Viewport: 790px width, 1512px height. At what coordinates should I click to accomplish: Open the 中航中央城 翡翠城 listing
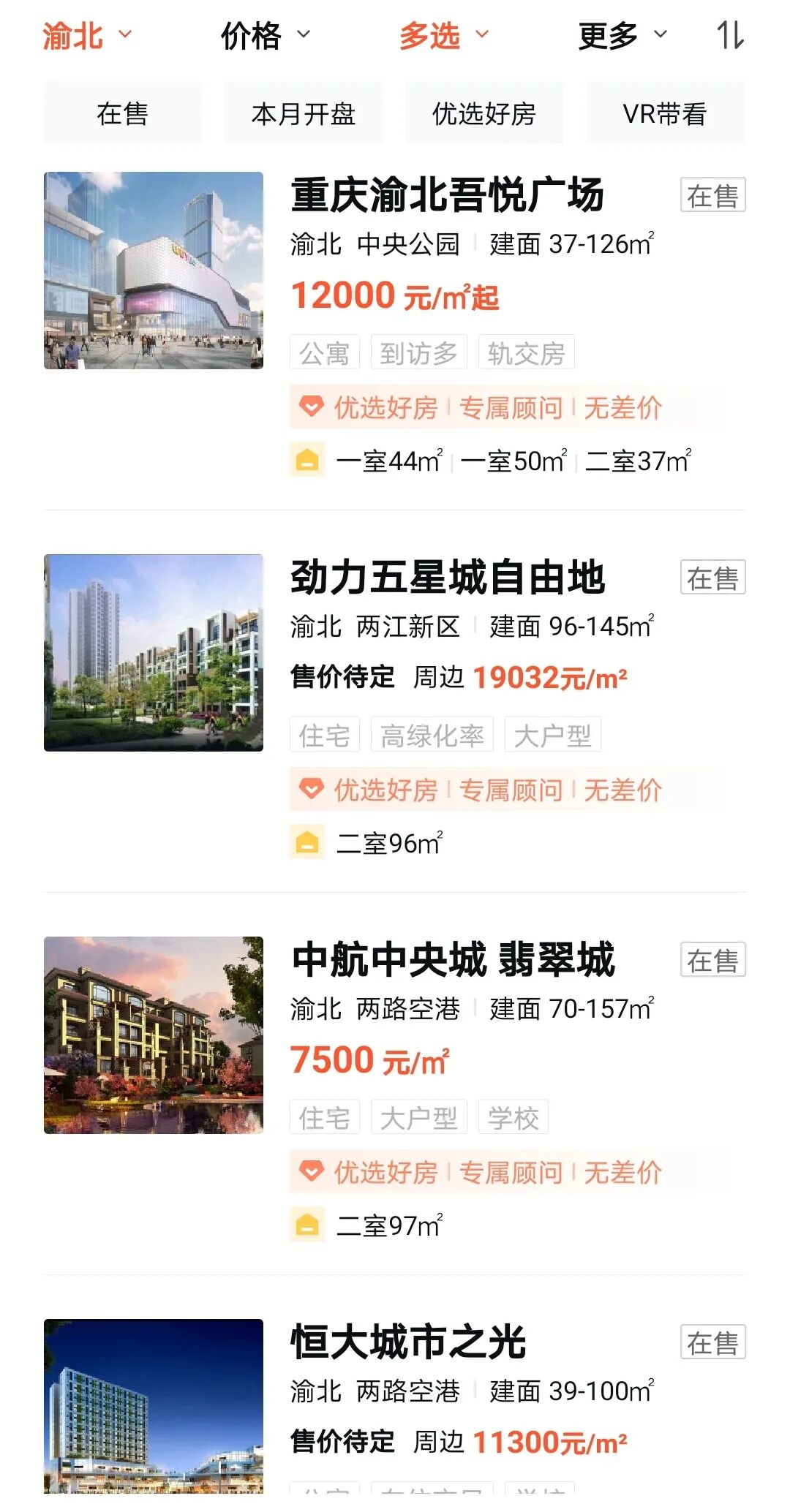click(454, 960)
